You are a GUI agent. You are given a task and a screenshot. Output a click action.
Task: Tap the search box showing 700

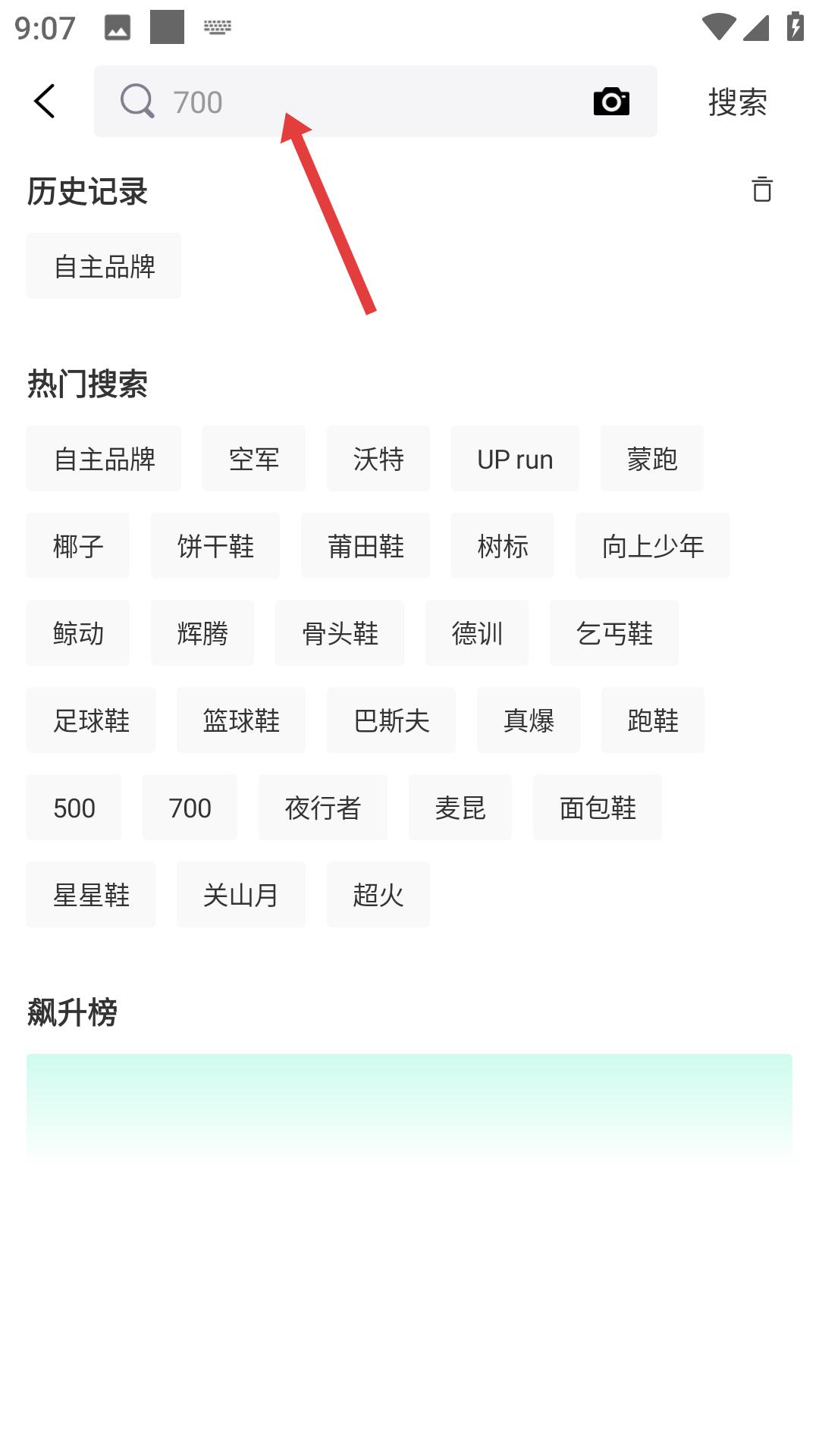pyautogui.click(x=364, y=102)
